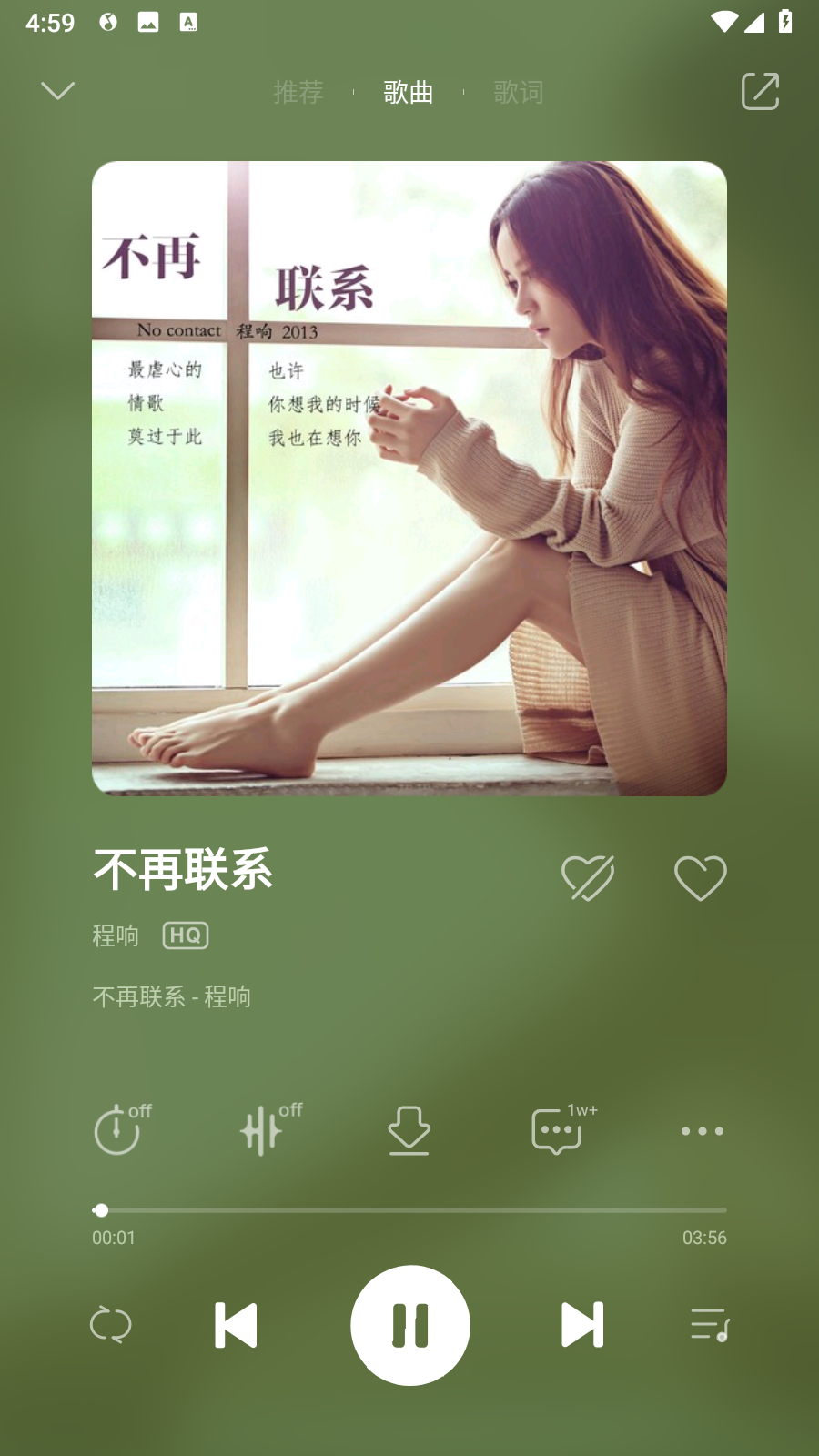Change the repeat playback mode
819x1456 pixels.
[x=111, y=1326]
